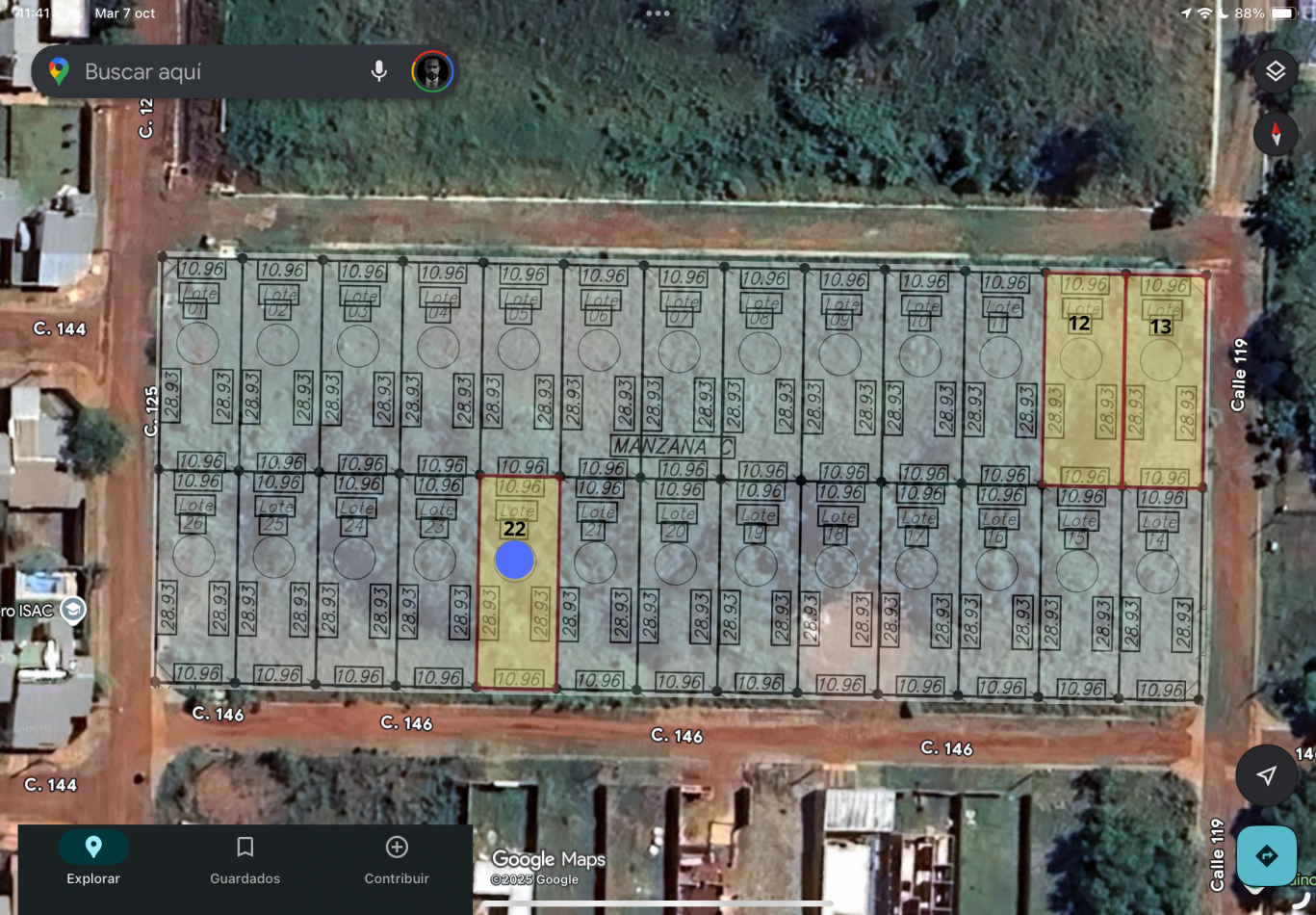Switch to the Guardados tab
Image resolution: width=1316 pixels, height=915 pixels.
[245, 859]
